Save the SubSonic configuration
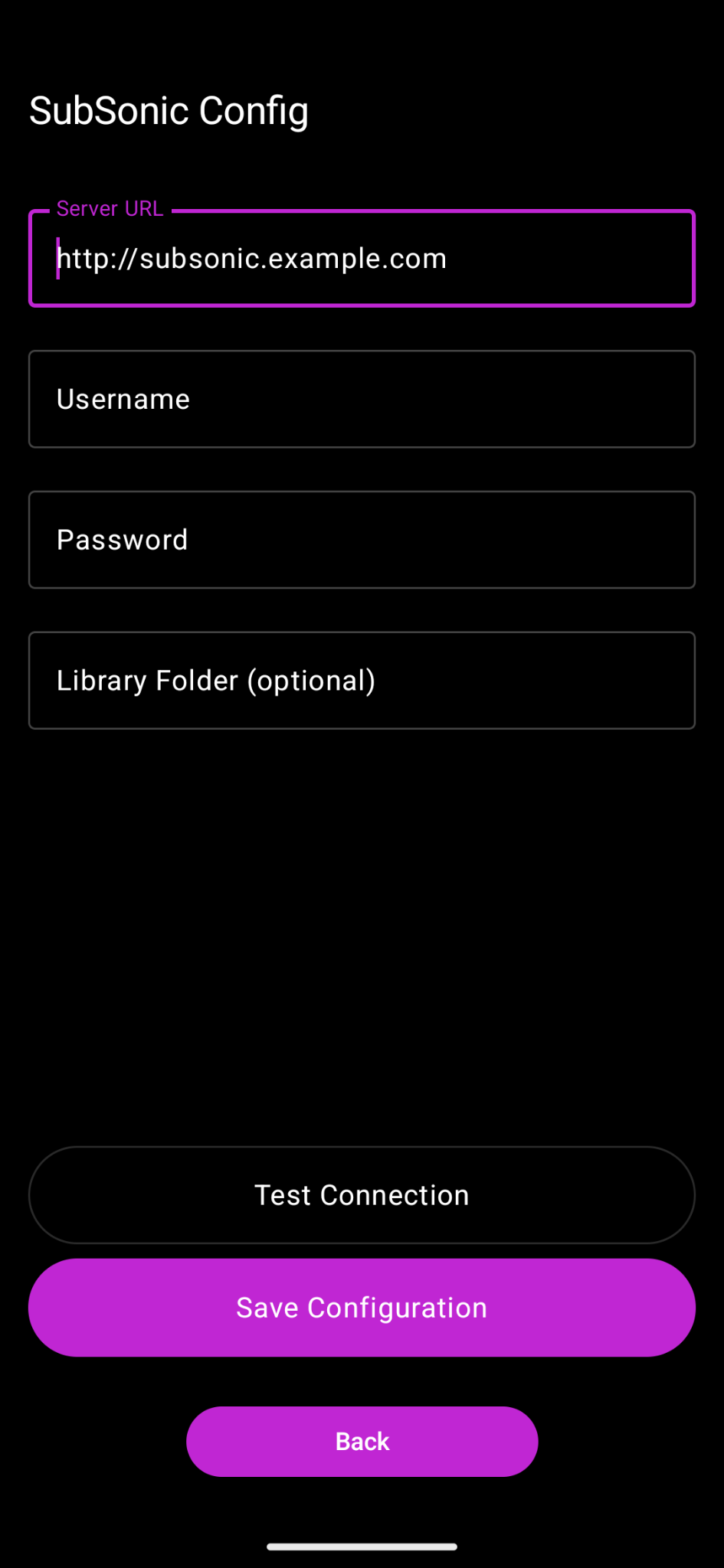 (x=362, y=1308)
